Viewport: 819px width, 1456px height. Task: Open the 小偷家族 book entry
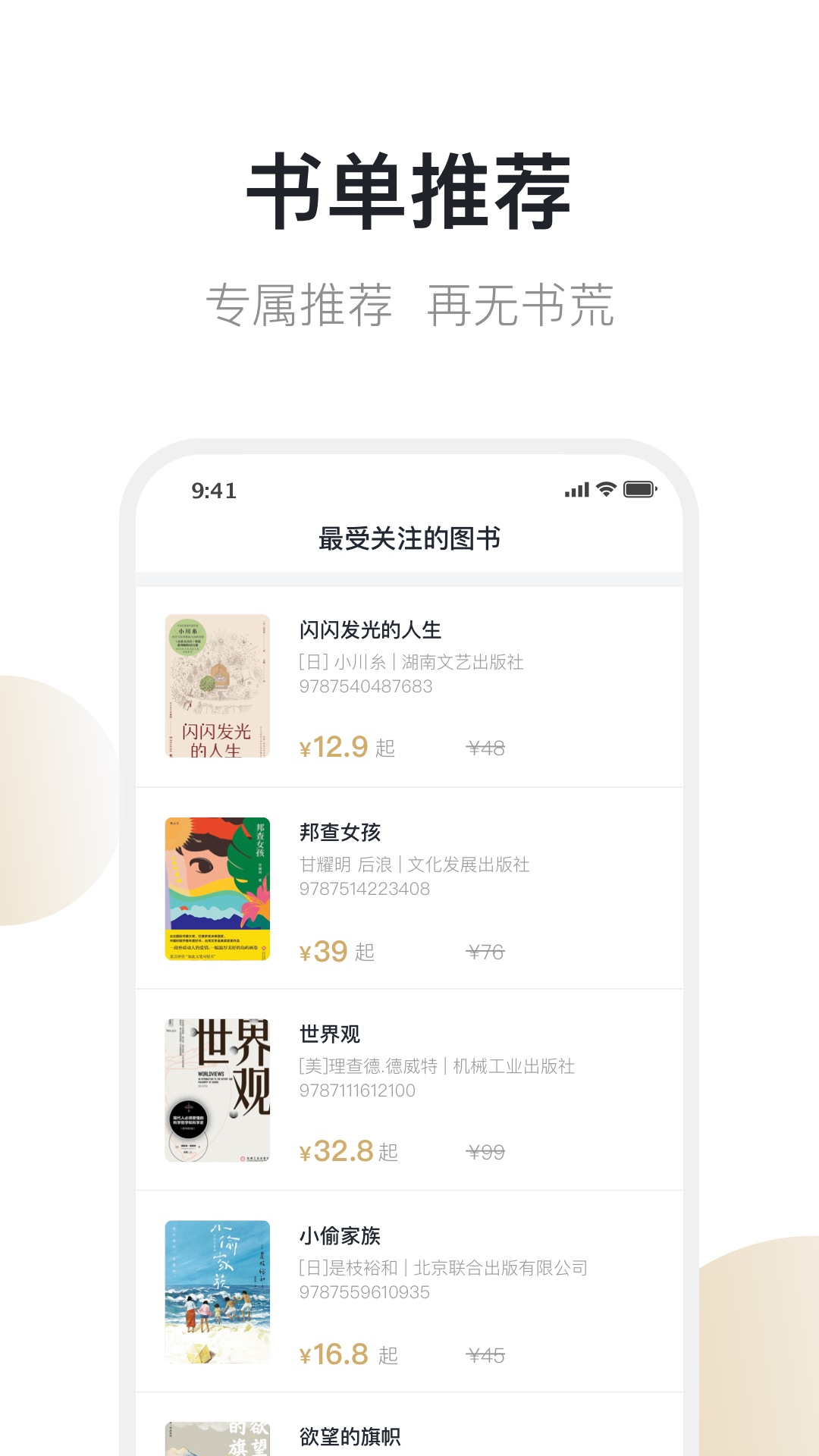[x=339, y=1232]
